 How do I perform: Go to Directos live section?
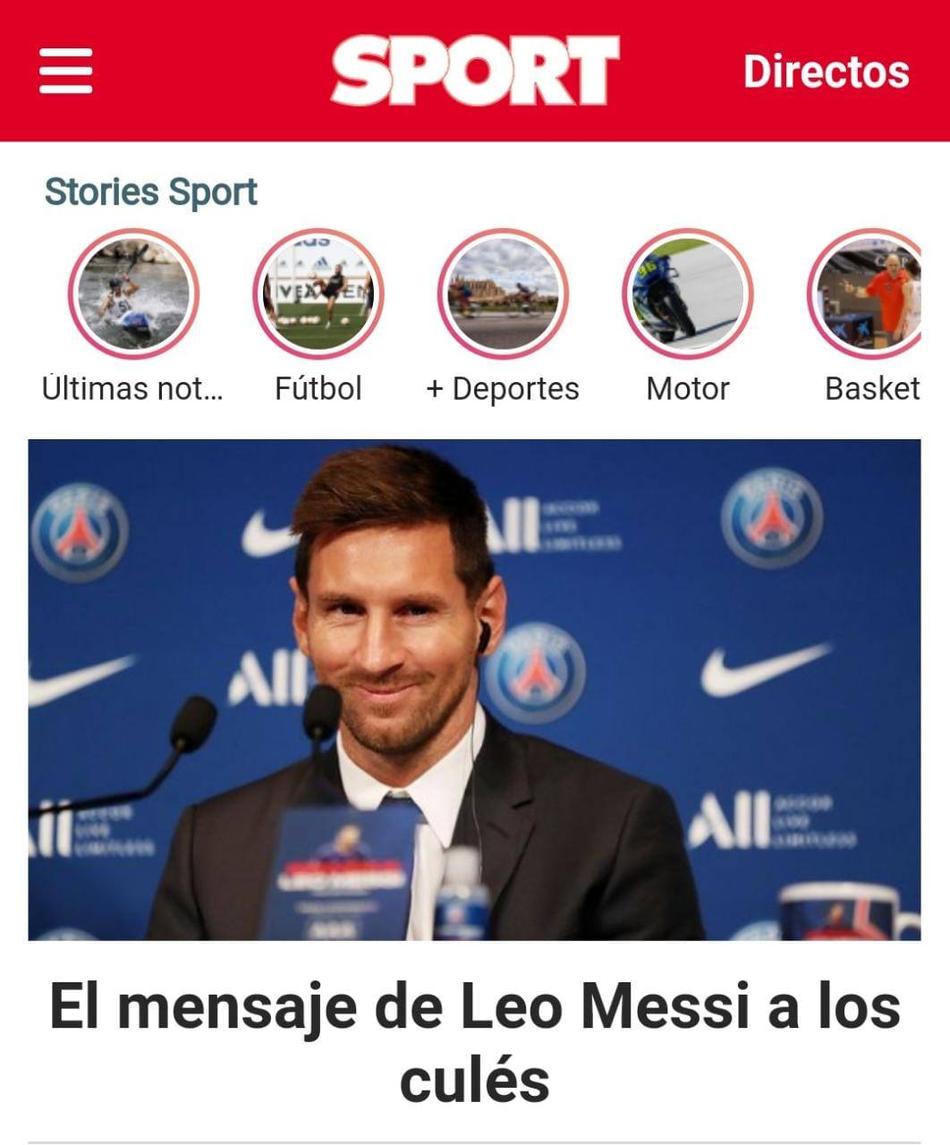click(x=826, y=71)
